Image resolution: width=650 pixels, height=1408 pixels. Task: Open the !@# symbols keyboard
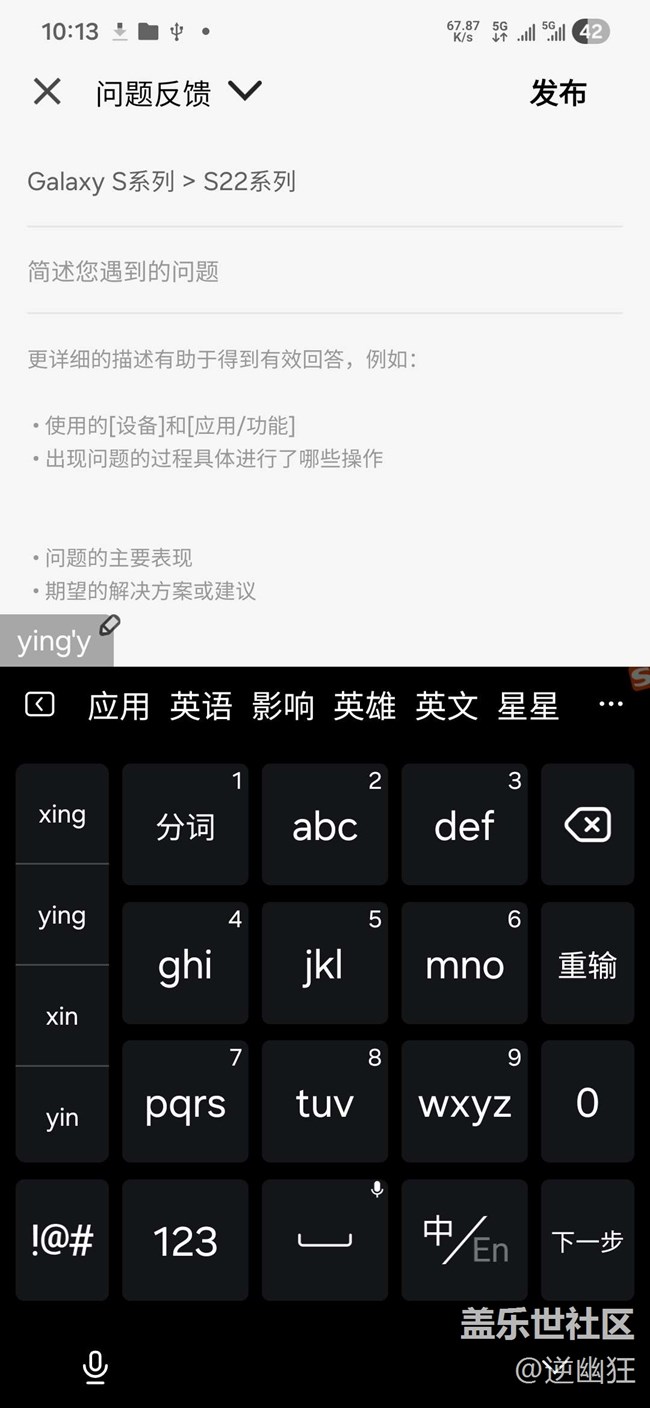click(62, 1240)
